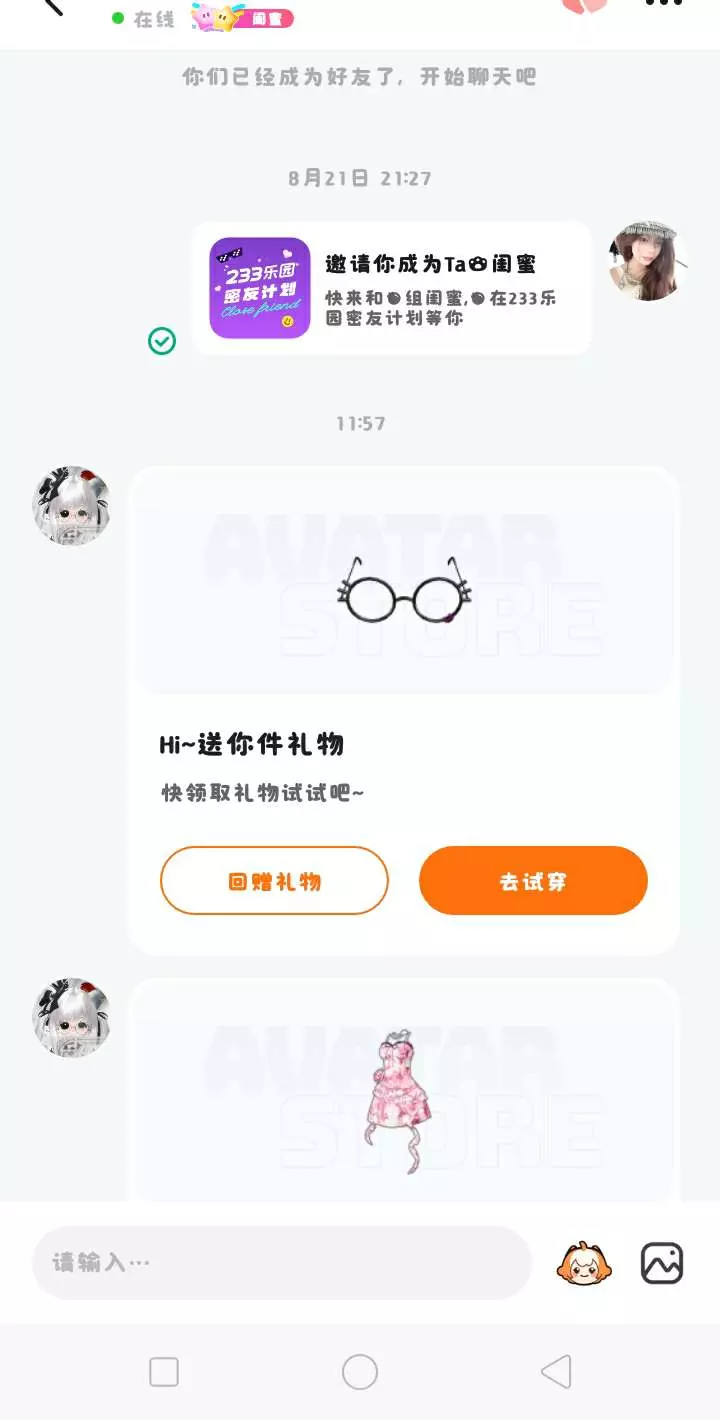Open the emoji sticker picker
The image size is (720, 1420).
(584, 1263)
